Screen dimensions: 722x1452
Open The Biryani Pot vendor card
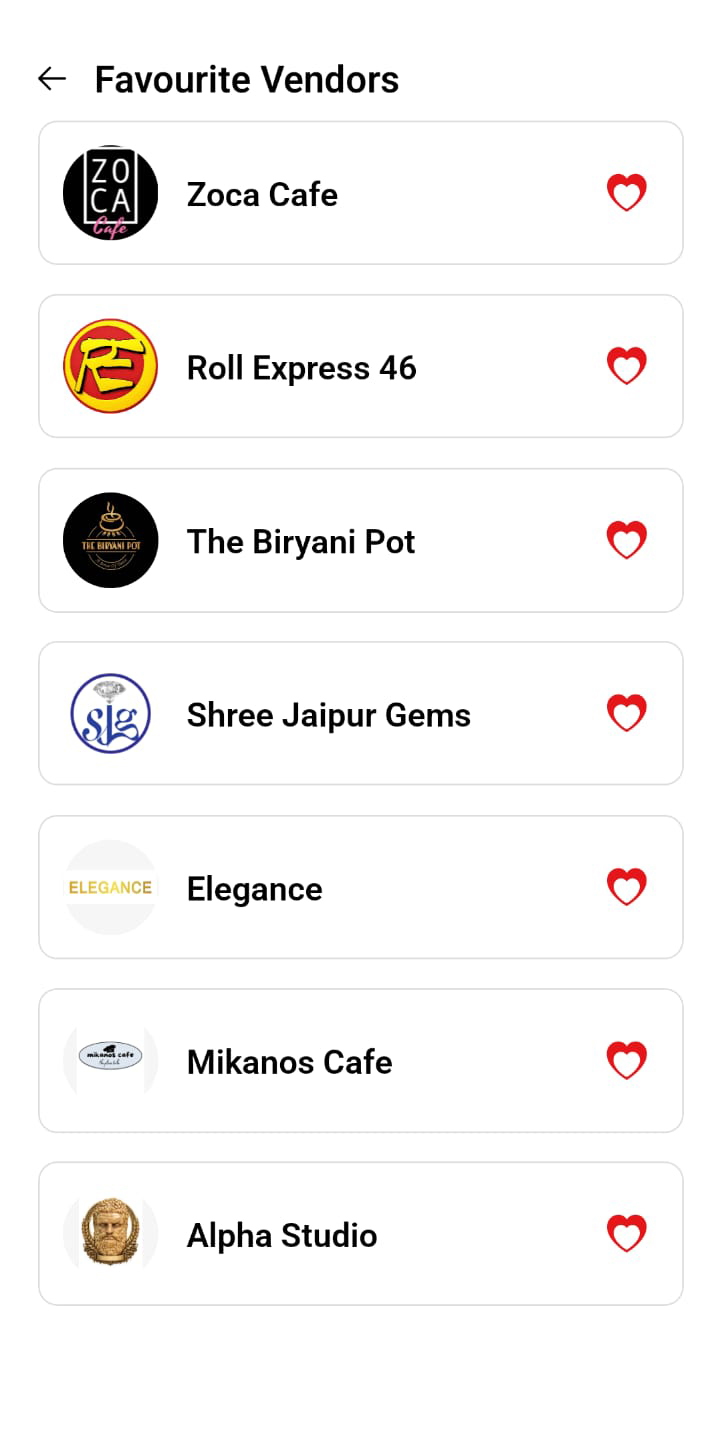click(361, 540)
